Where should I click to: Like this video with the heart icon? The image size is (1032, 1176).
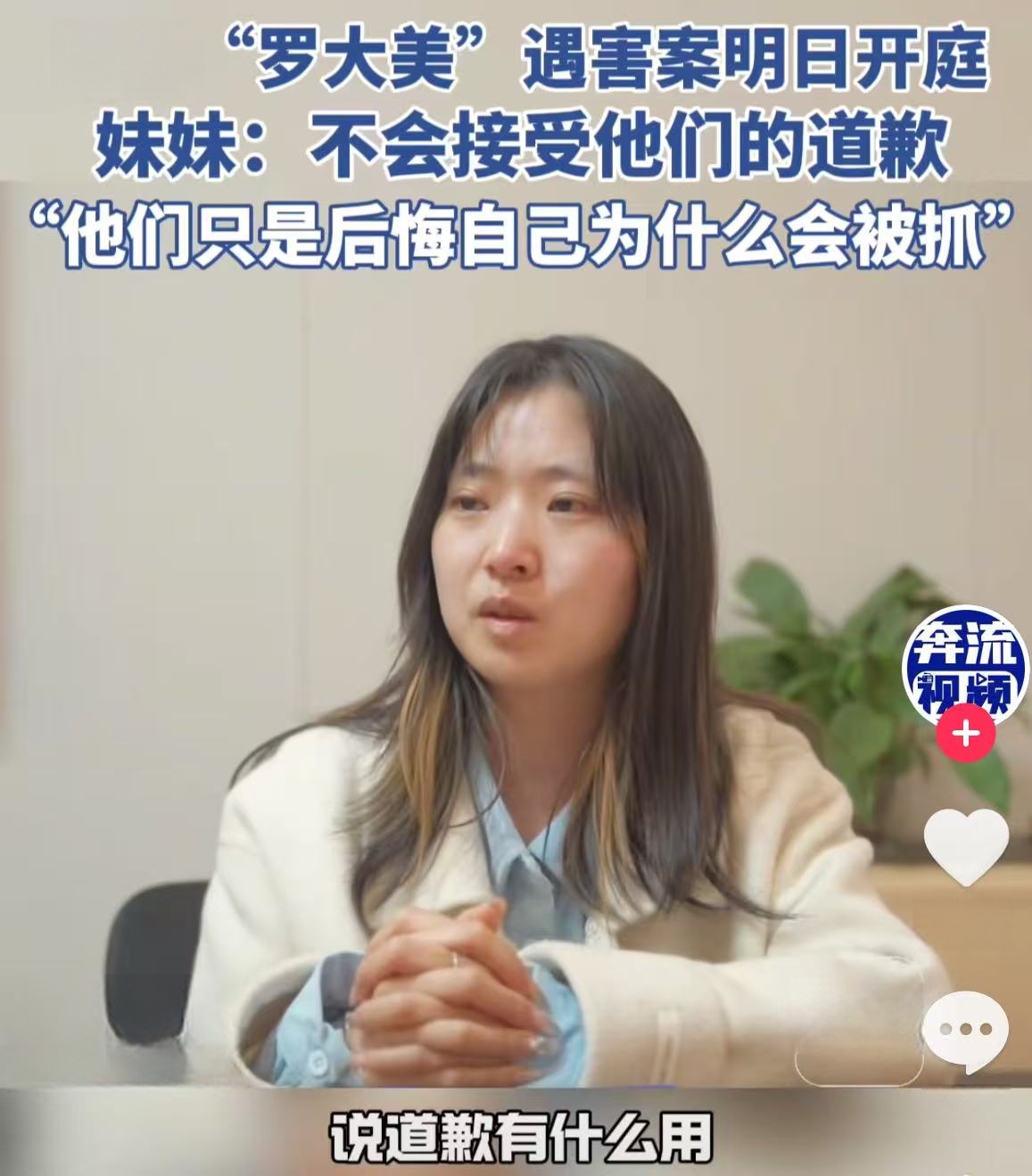[x=966, y=843]
